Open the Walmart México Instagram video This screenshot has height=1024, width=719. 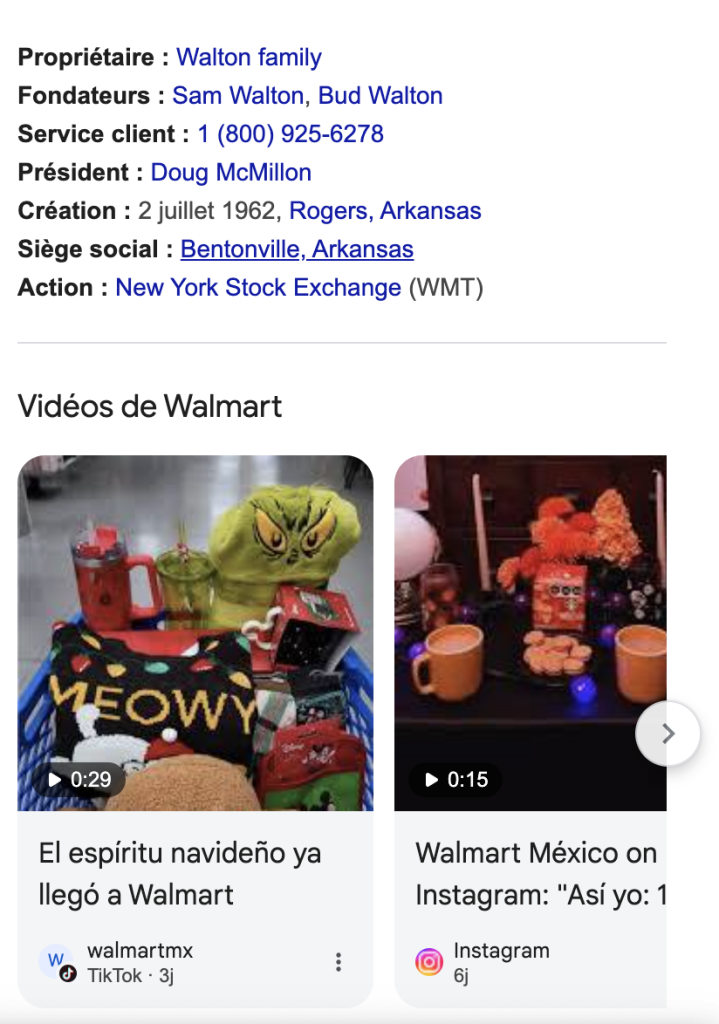(530, 632)
